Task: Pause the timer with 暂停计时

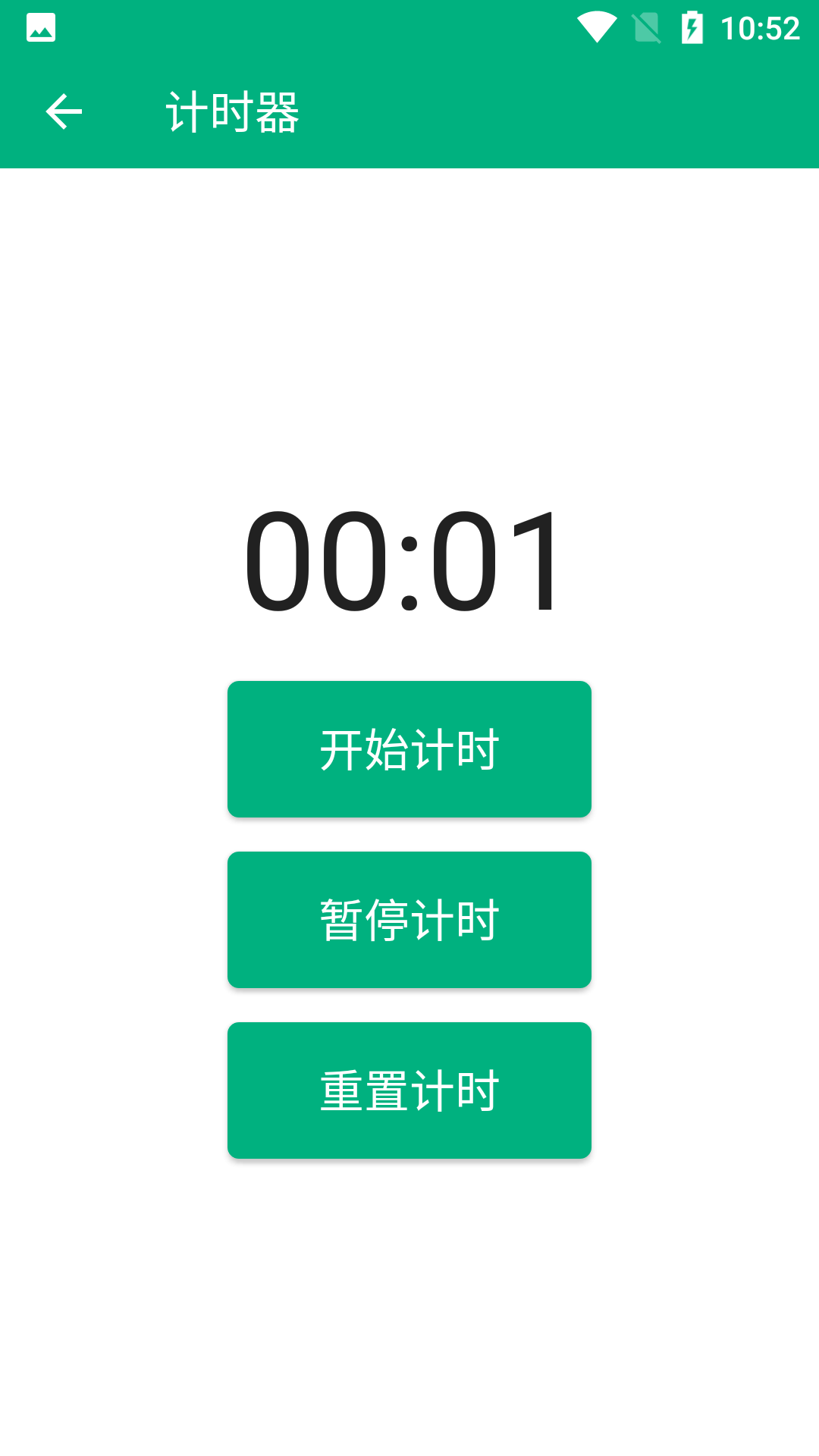Action: coord(409,920)
